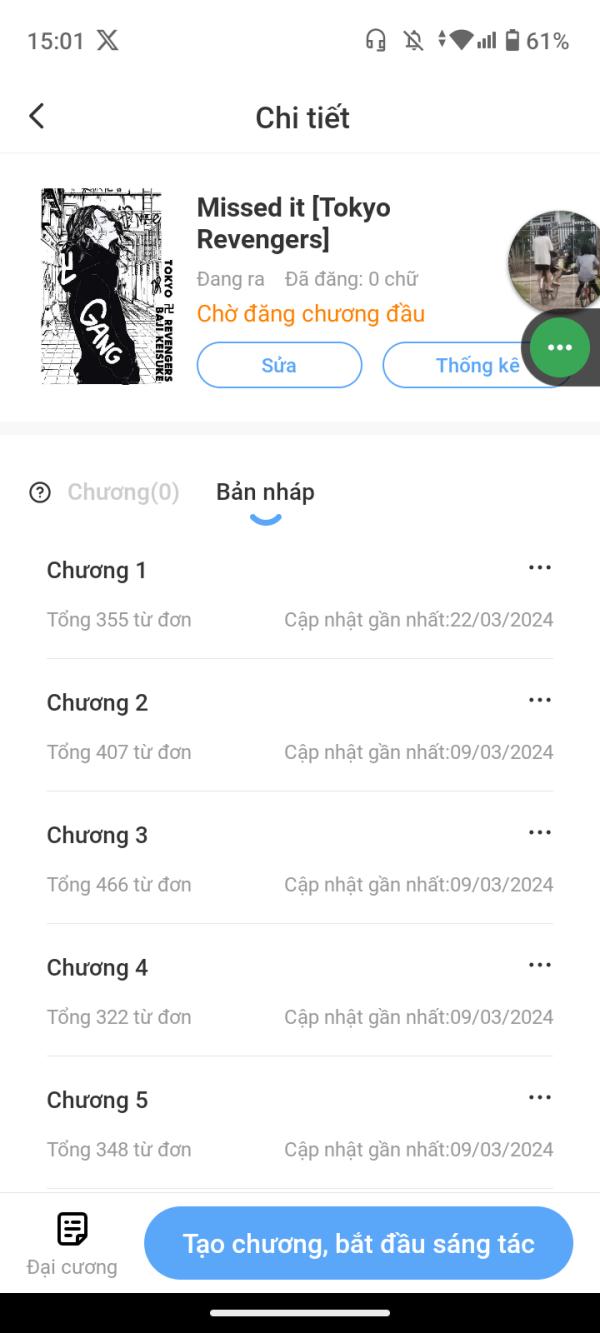Open draft Chương 4
Screen dimensions: 600x1333
(x=97, y=968)
